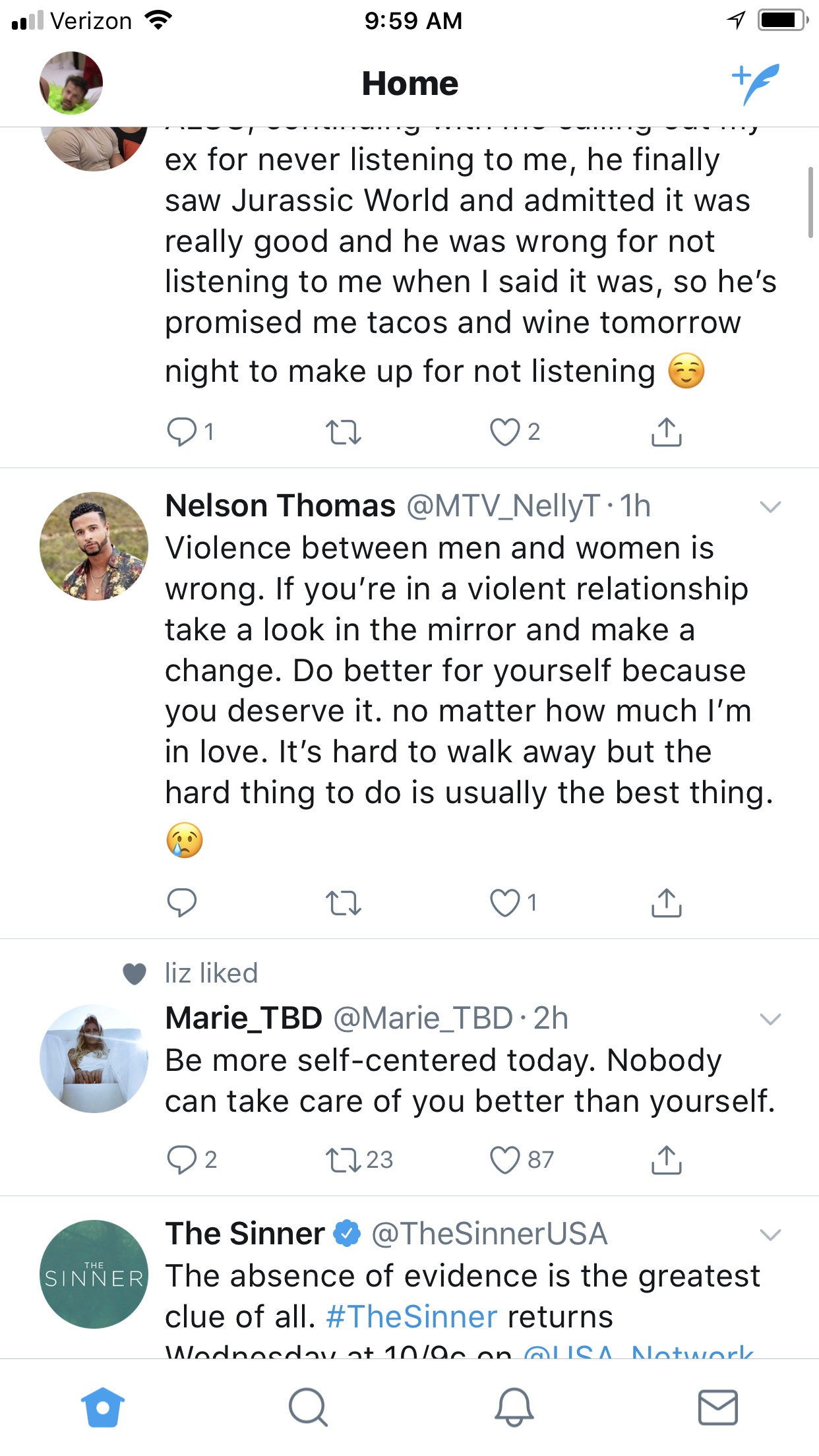
Task: Open the dropdown on Marie_TBD's tweet
Action: pos(770,1019)
